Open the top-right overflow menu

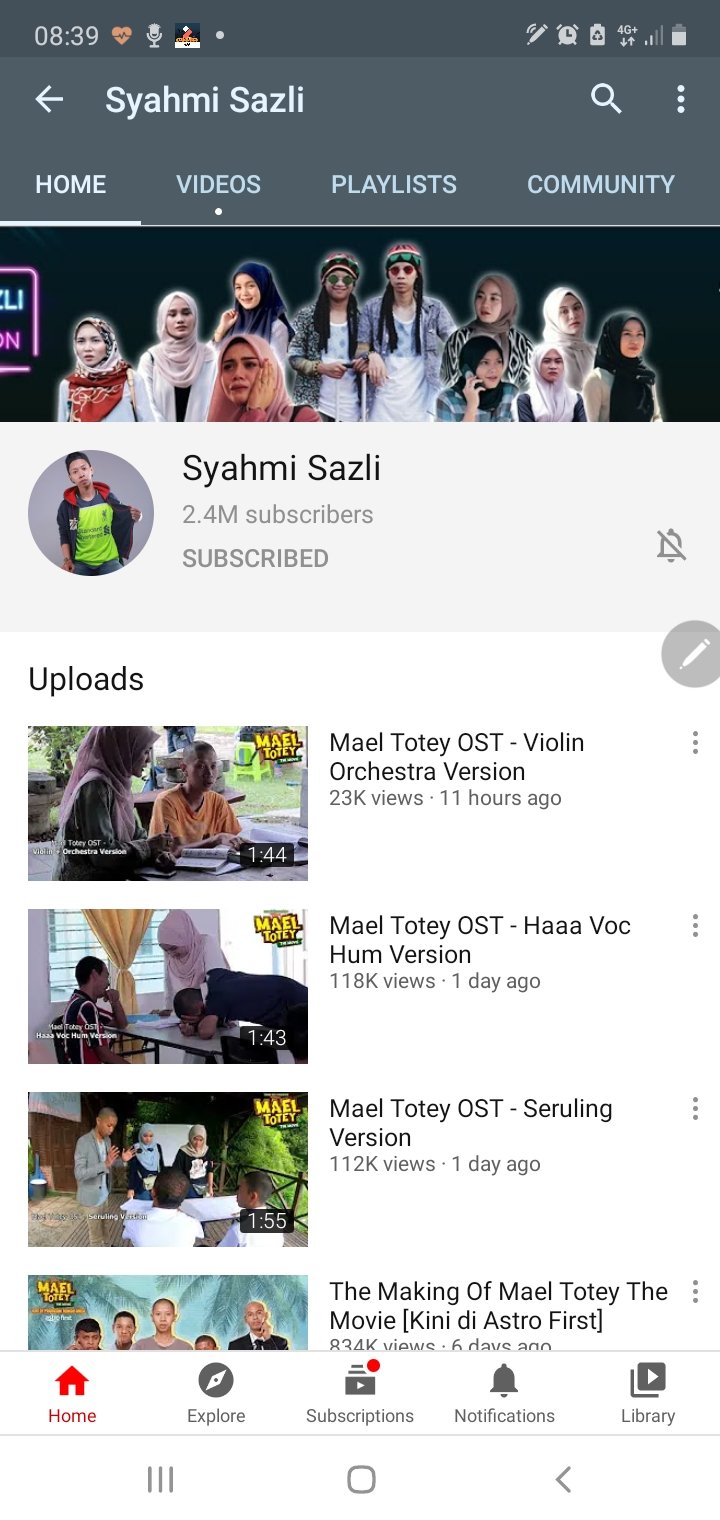click(x=681, y=99)
